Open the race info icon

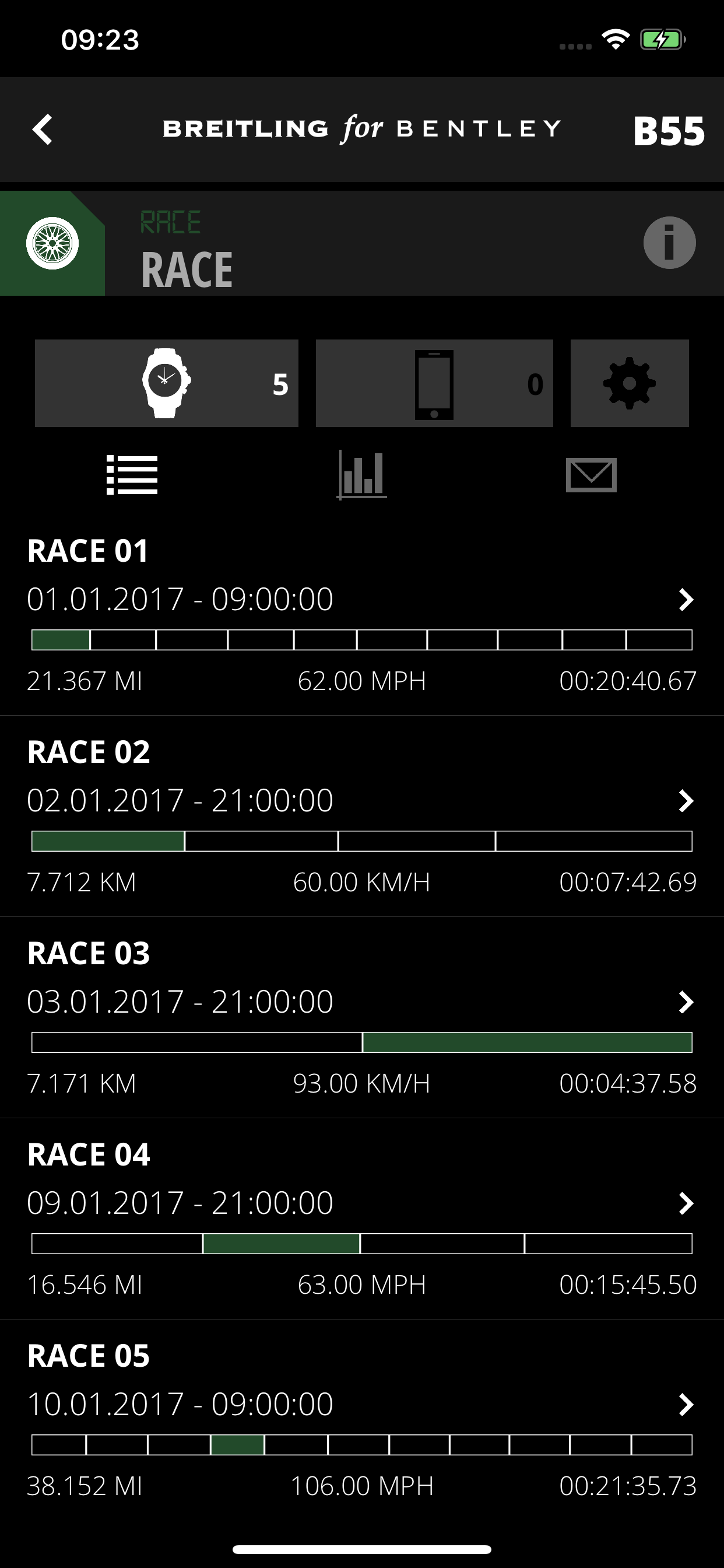(x=669, y=243)
